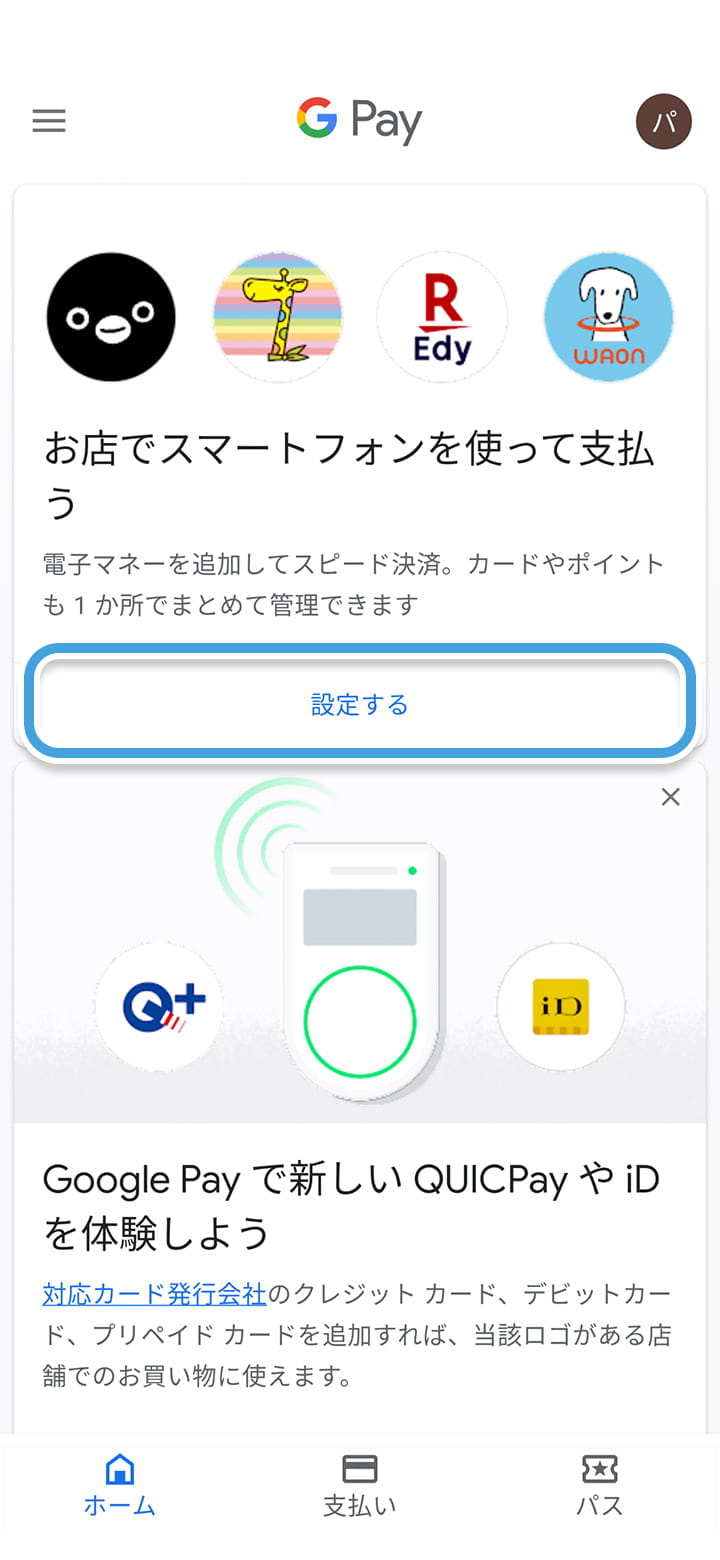This screenshot has width=720, height=1560.
Task: Select the Rakuten Edy icon
Action: click(443, 316)
